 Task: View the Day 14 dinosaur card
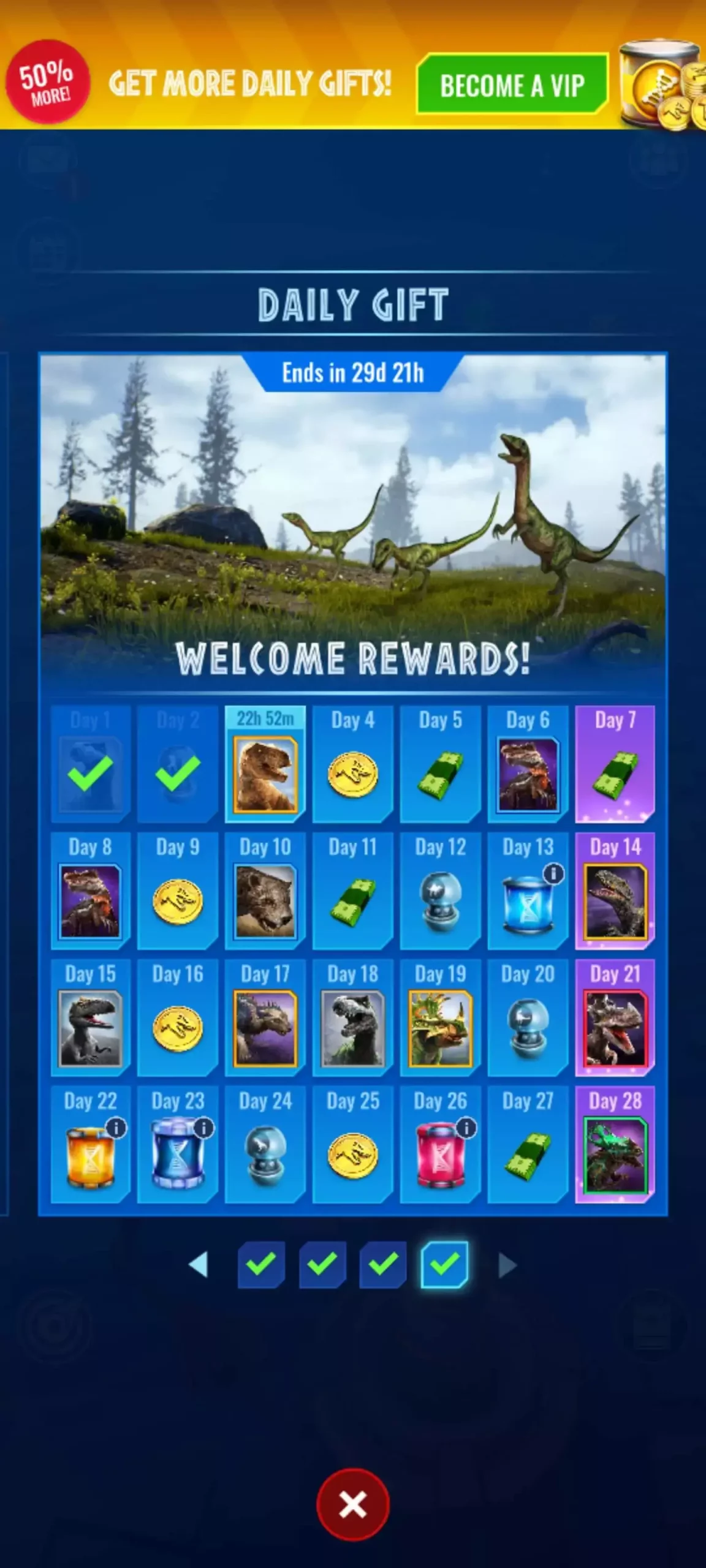(x=615, y=891)
